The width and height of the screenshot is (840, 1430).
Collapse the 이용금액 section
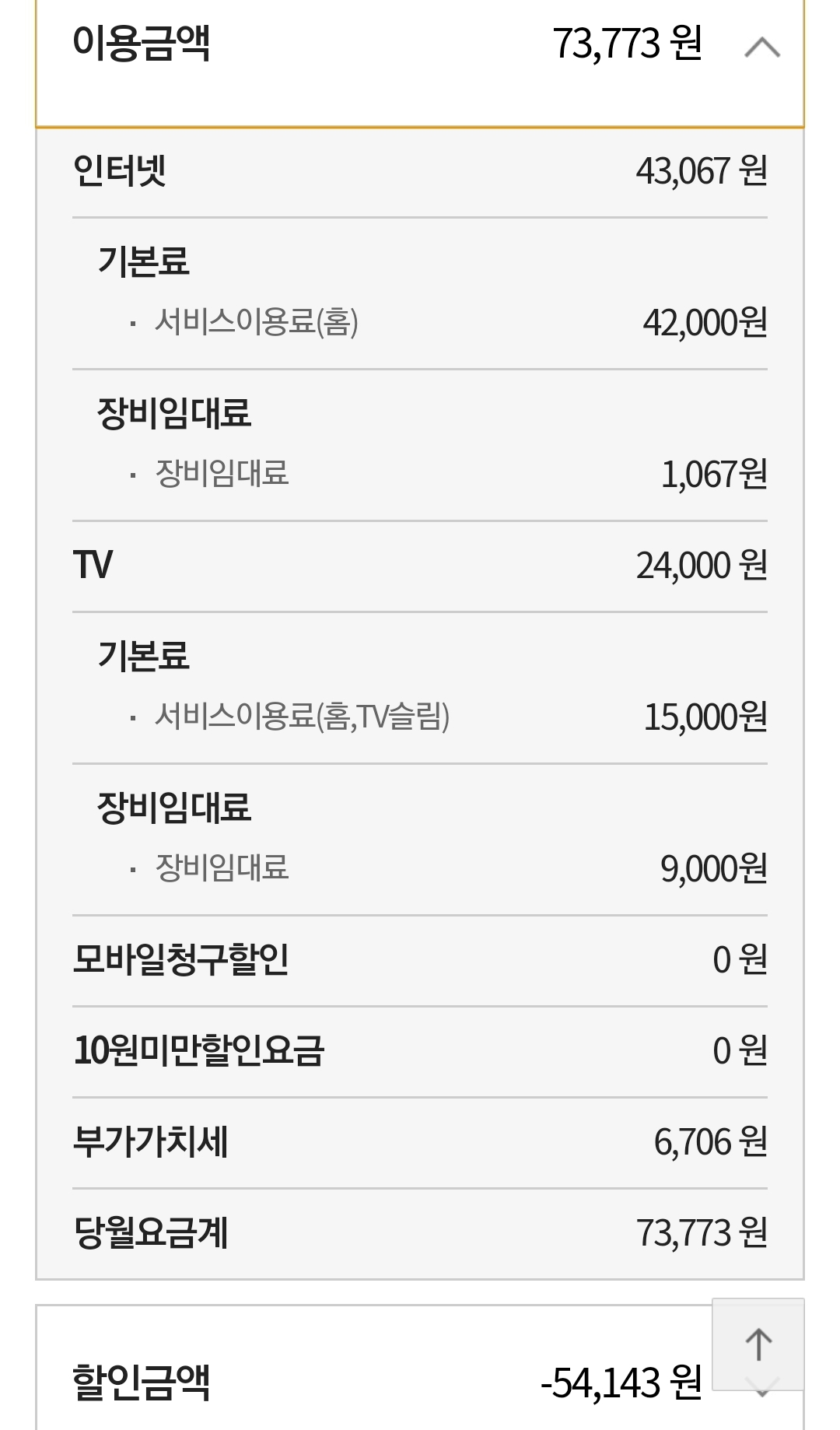761,48
